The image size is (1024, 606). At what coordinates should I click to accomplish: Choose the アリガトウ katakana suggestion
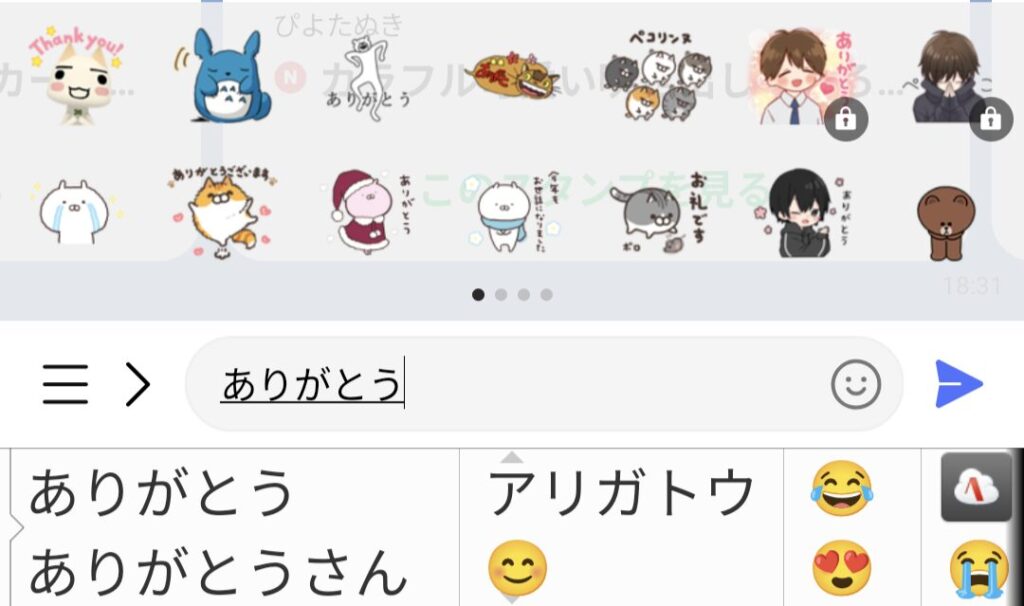pyautogui.click(x=620, y=493)
